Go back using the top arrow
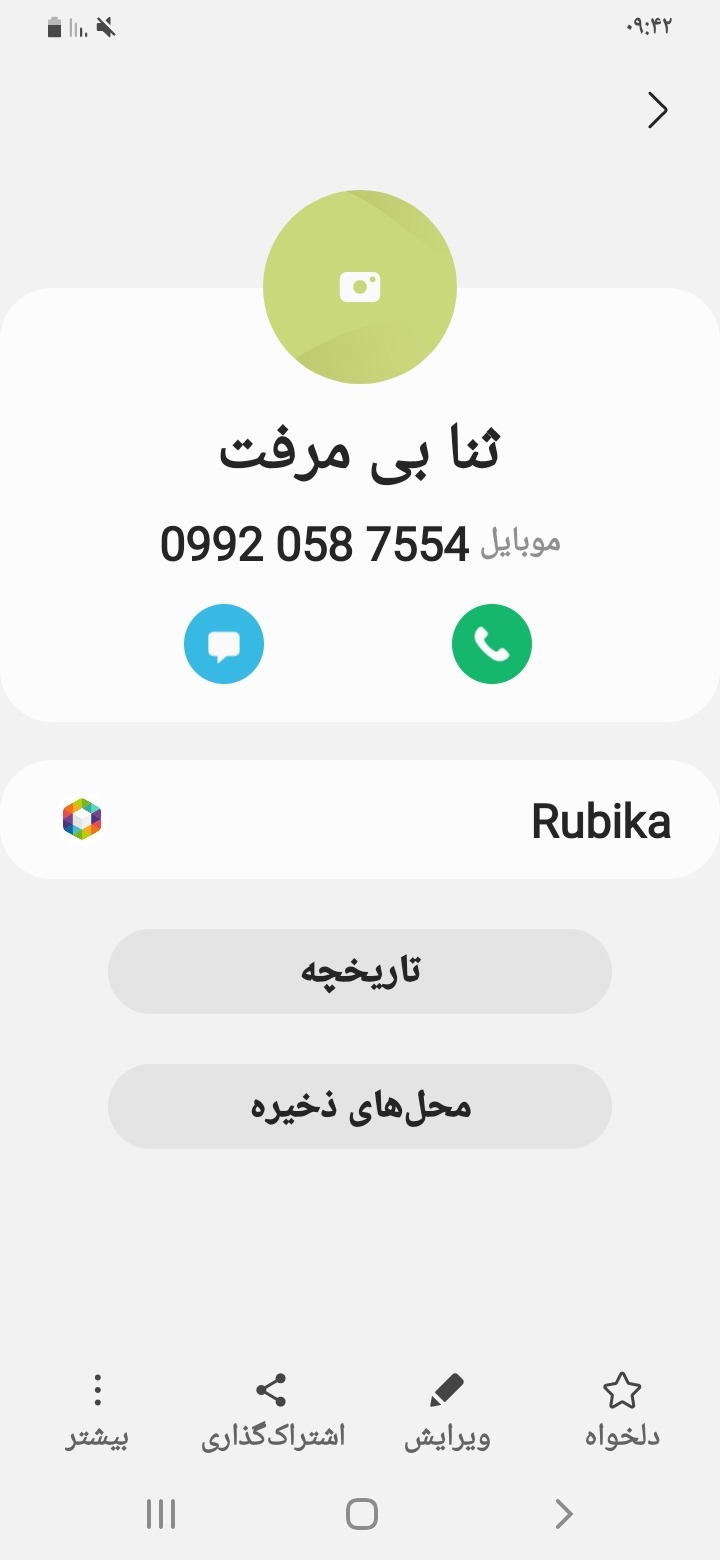Screen dimensions: 720x1560 pyautogui.click(x=657, y=110)
